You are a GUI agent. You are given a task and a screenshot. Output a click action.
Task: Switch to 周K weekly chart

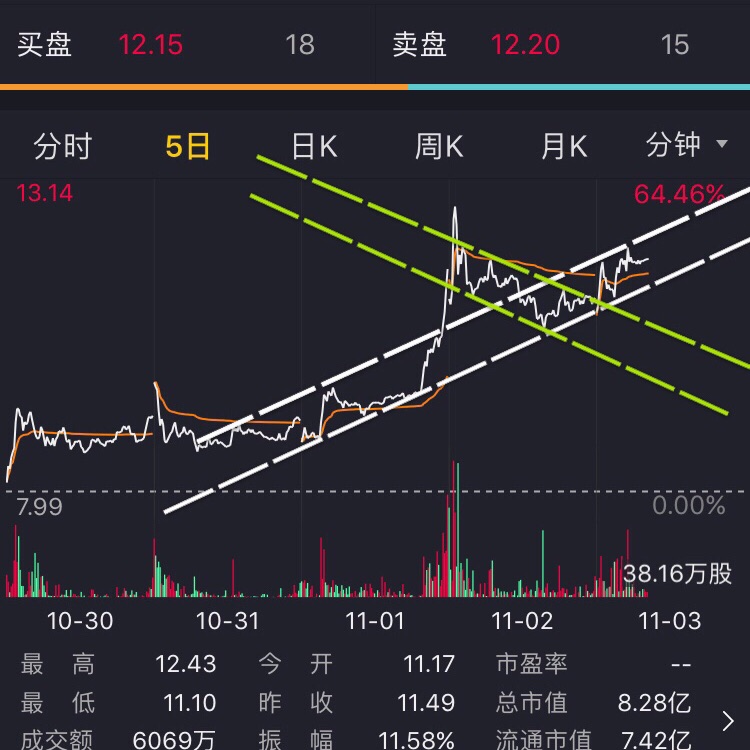tap(439, 147)
